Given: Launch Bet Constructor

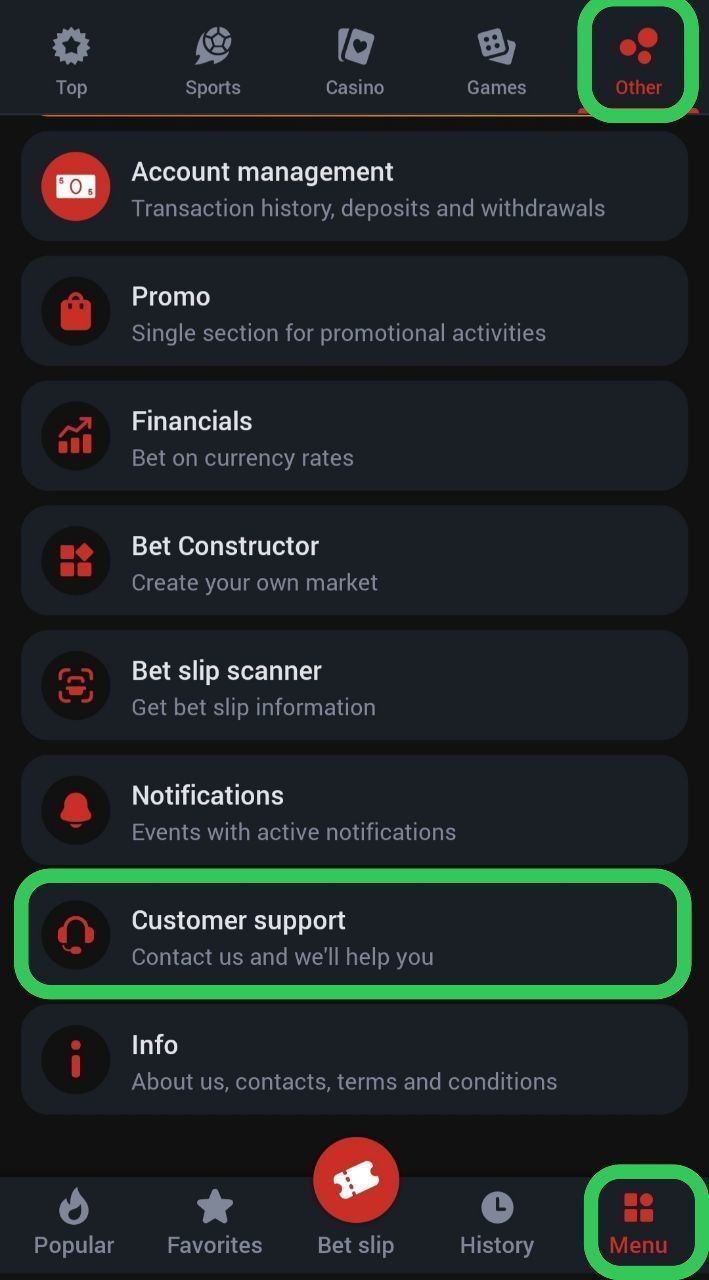Looking at the screenshot, I should point(354,561).
